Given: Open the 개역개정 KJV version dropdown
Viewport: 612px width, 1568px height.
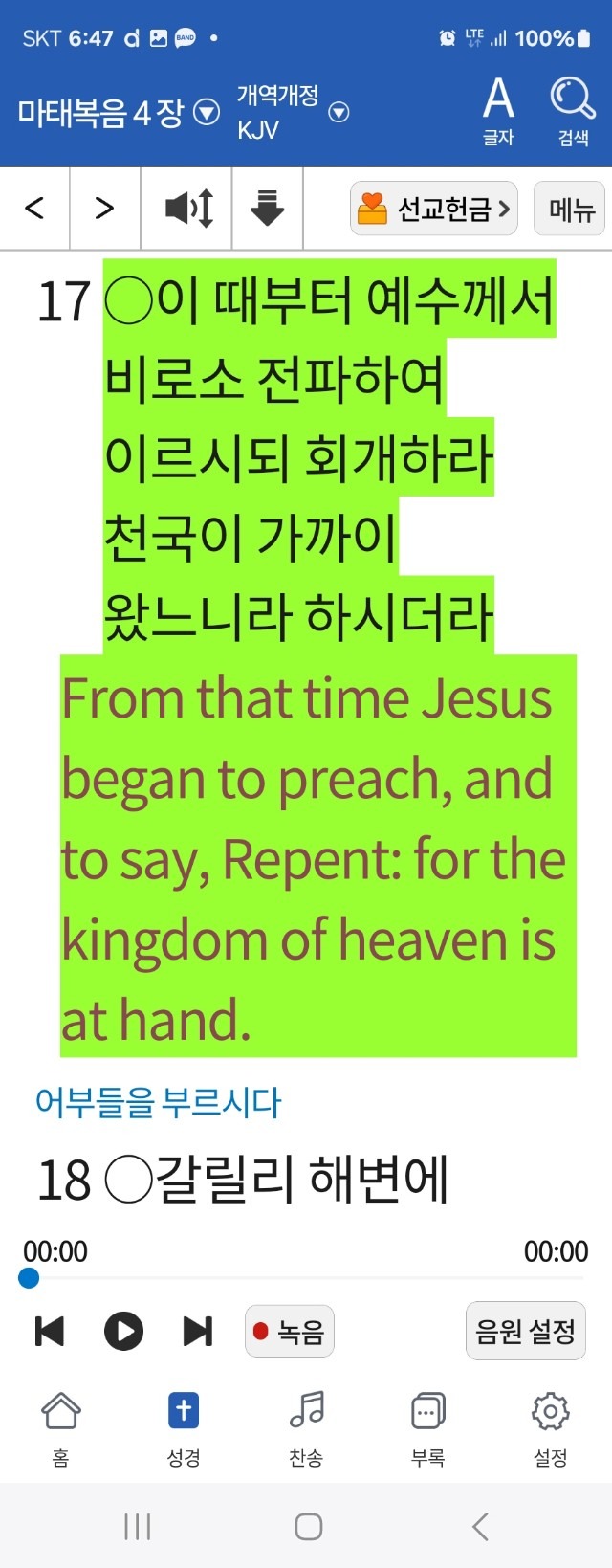Looking at the screenshot, I should [292, 113].
